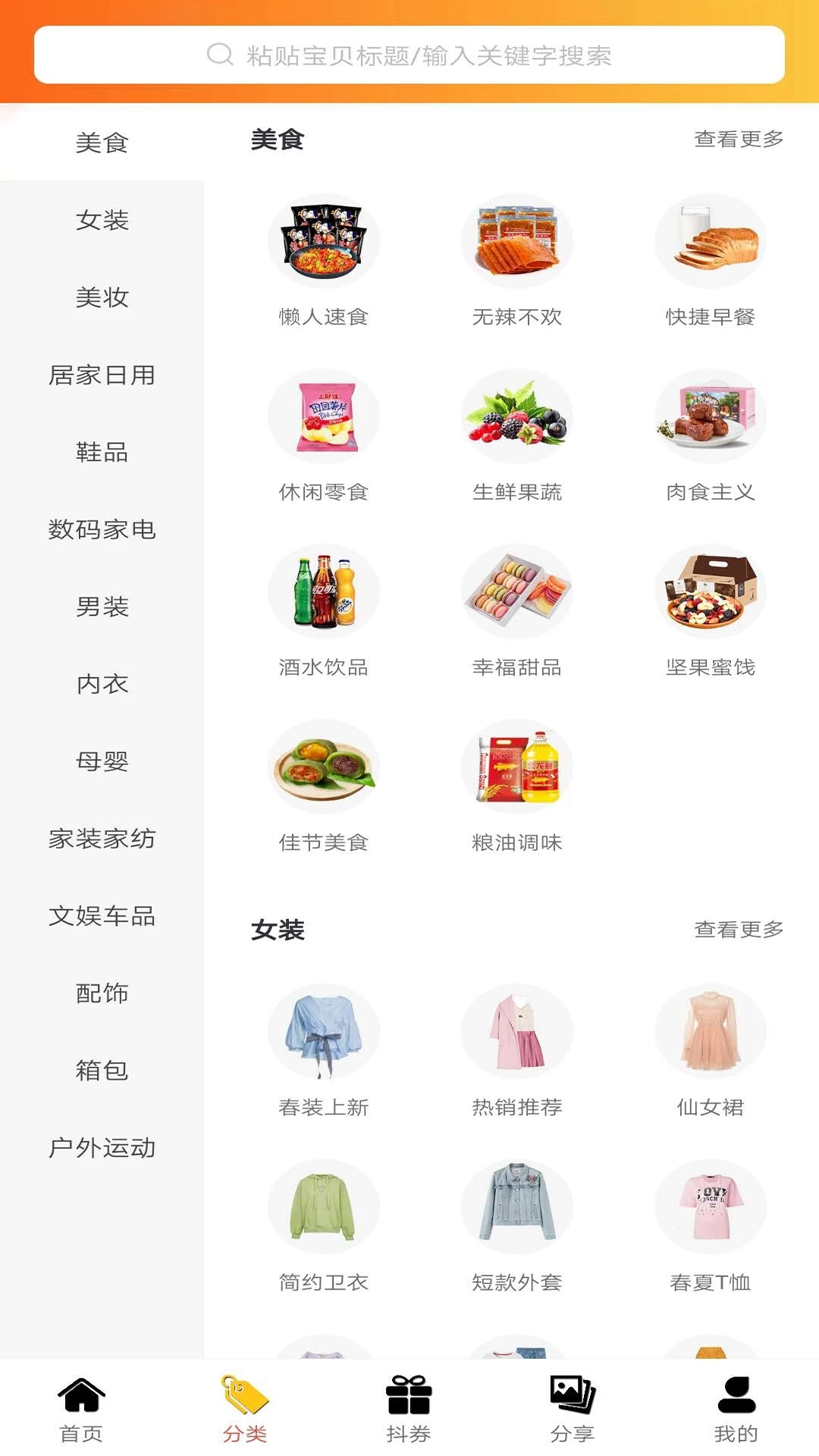Click the magnifier icon in search bar
Screen dimensions: 819x1456
tap(220, 54)
